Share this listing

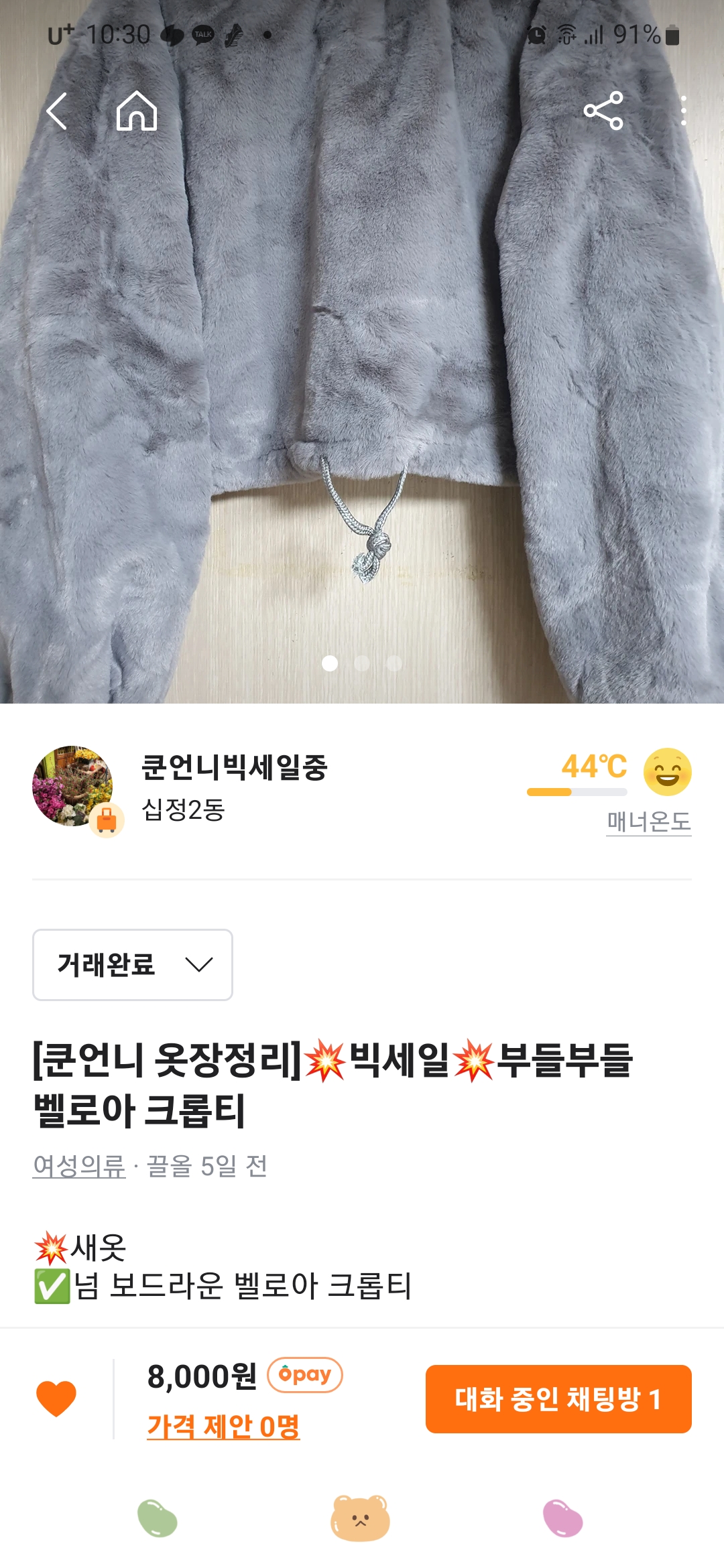(603, 111)
